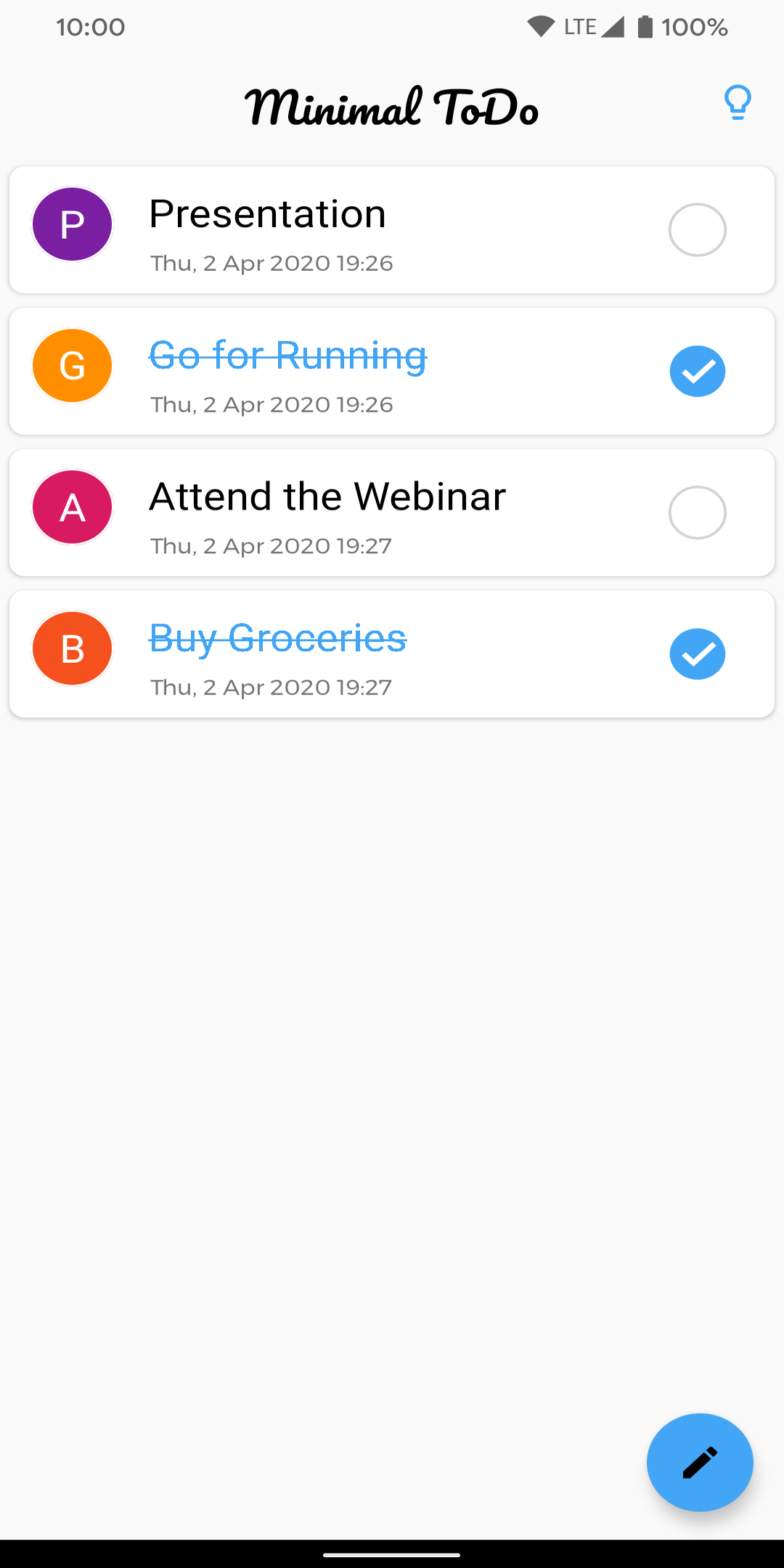Screen dimensions: 784x1568
Task: Mark Attend the Webinar as done
Action: (x=697, y=513)
